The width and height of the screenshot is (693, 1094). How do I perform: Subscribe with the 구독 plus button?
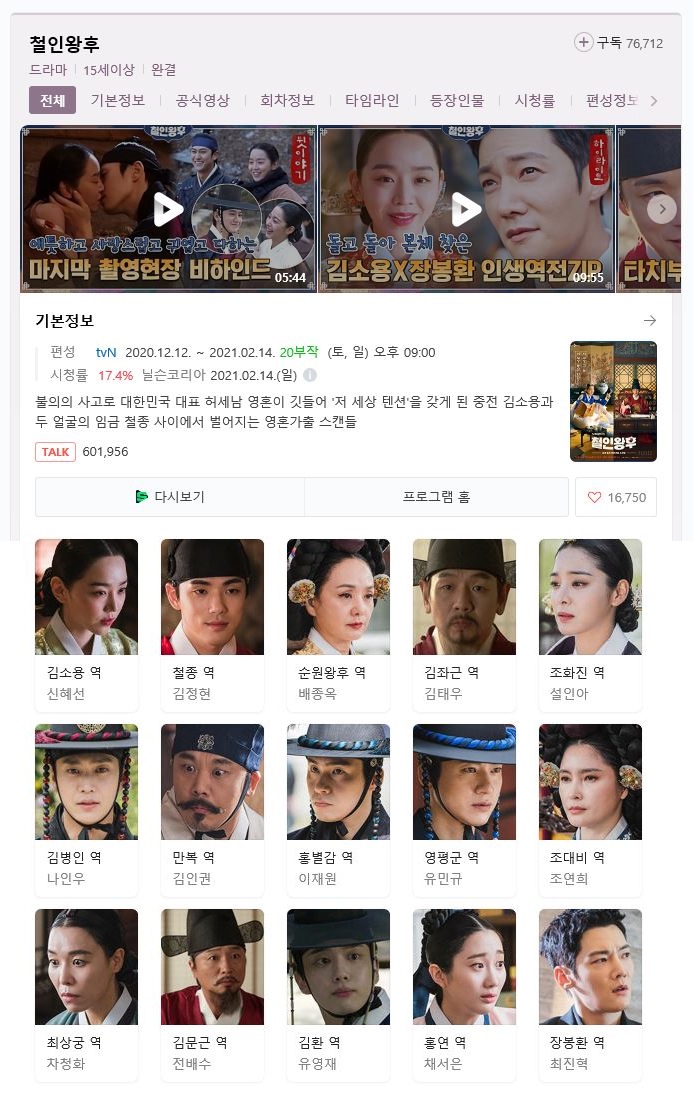coord(584,42)
